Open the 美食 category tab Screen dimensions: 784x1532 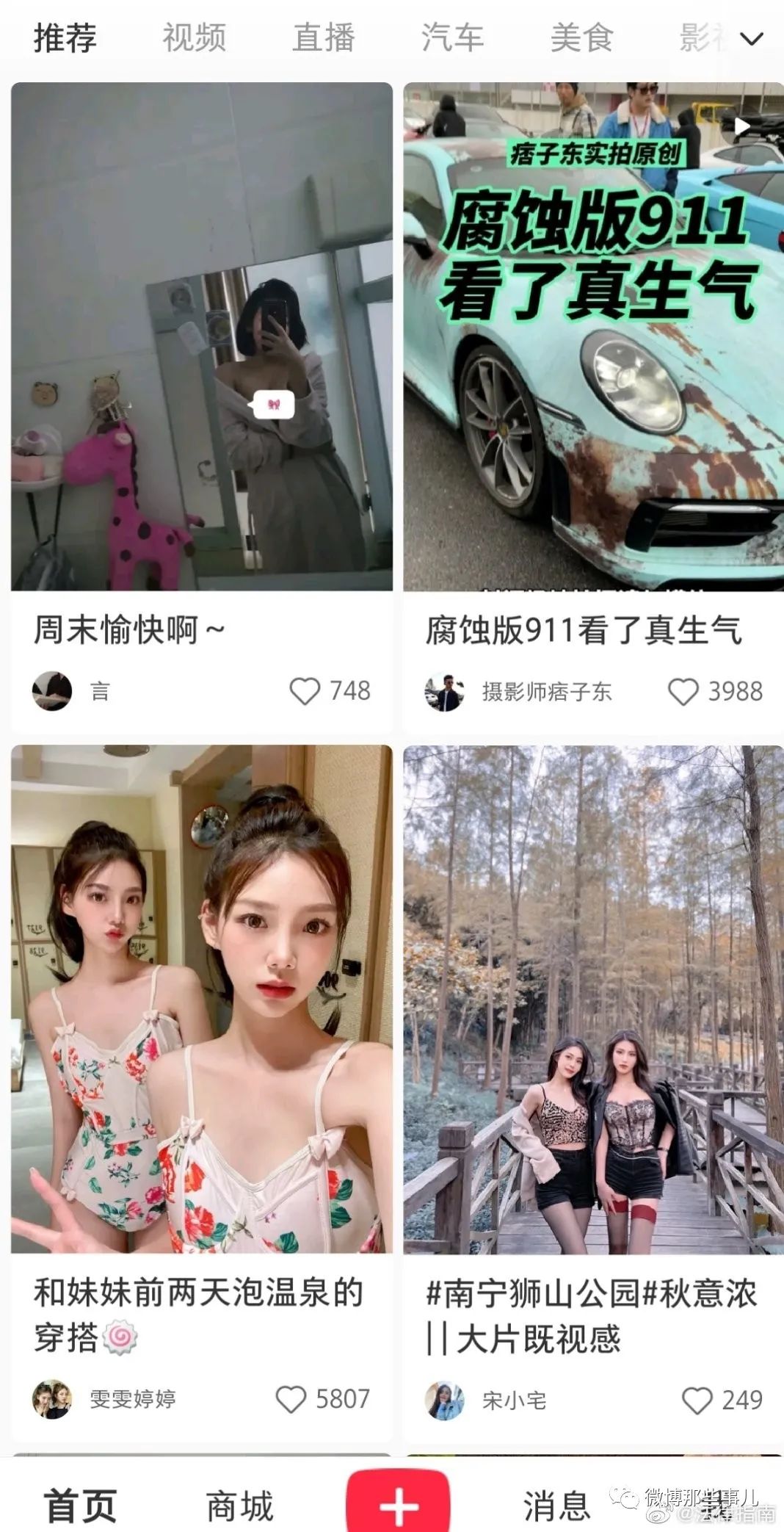[581, 37]
